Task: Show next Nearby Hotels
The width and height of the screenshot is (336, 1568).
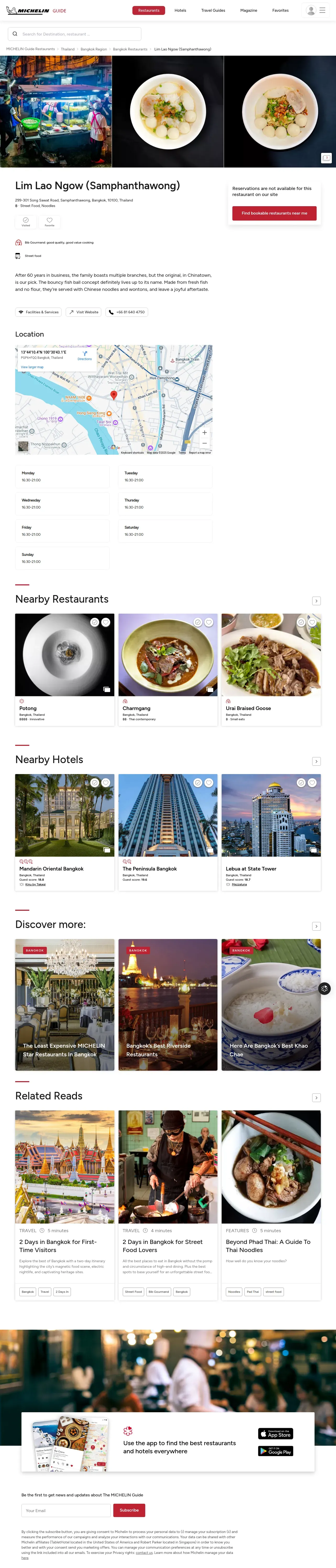Action: tap(316, 762)
